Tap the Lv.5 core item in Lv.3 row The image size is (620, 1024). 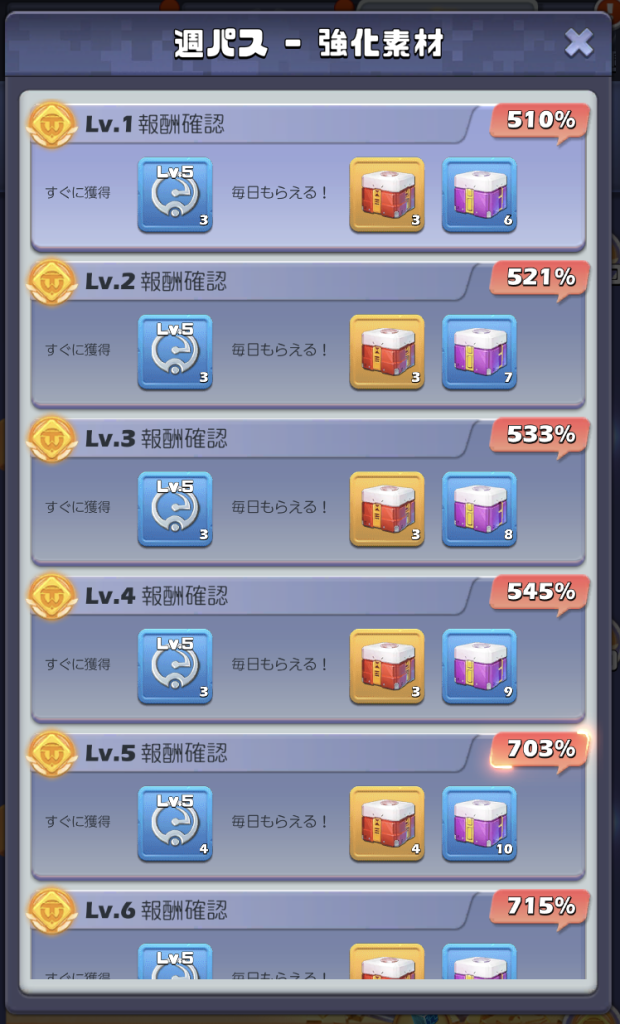pos(175,509)
